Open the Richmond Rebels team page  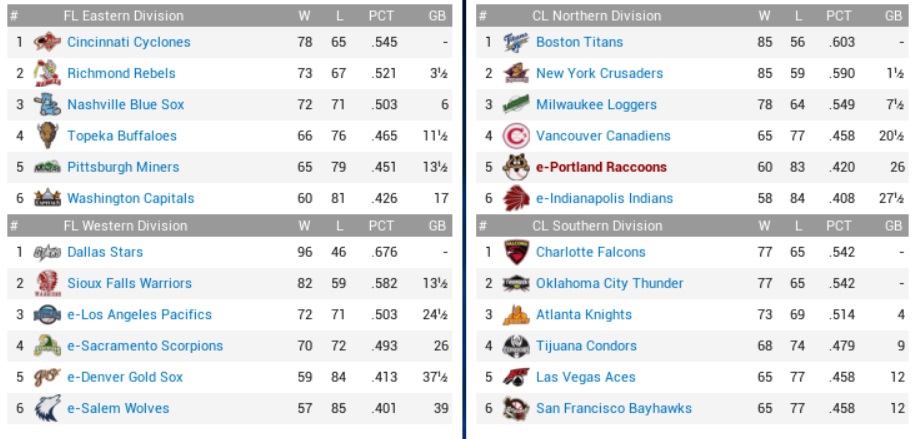[121, 73]
